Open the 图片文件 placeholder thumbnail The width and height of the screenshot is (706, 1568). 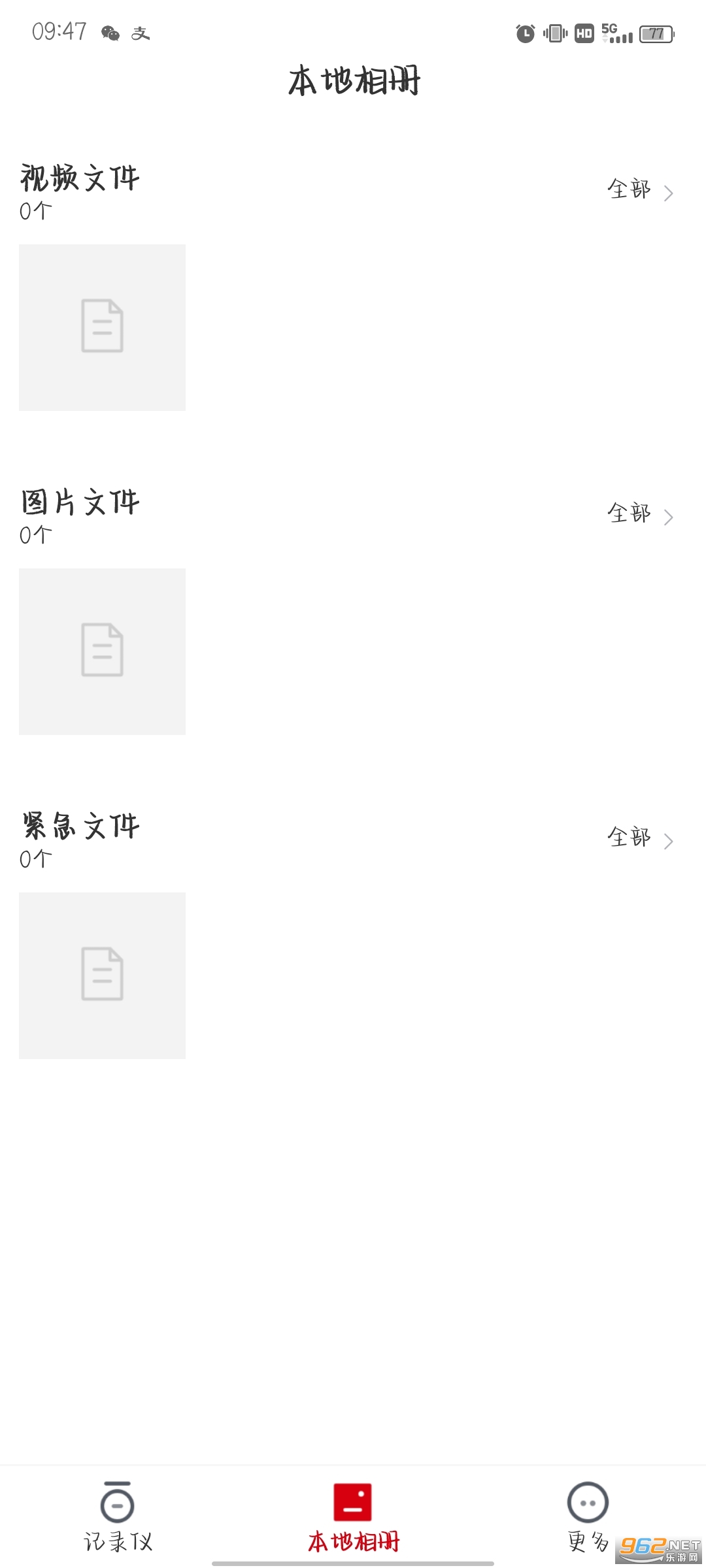pyautogui.click(x=102, y=651)
